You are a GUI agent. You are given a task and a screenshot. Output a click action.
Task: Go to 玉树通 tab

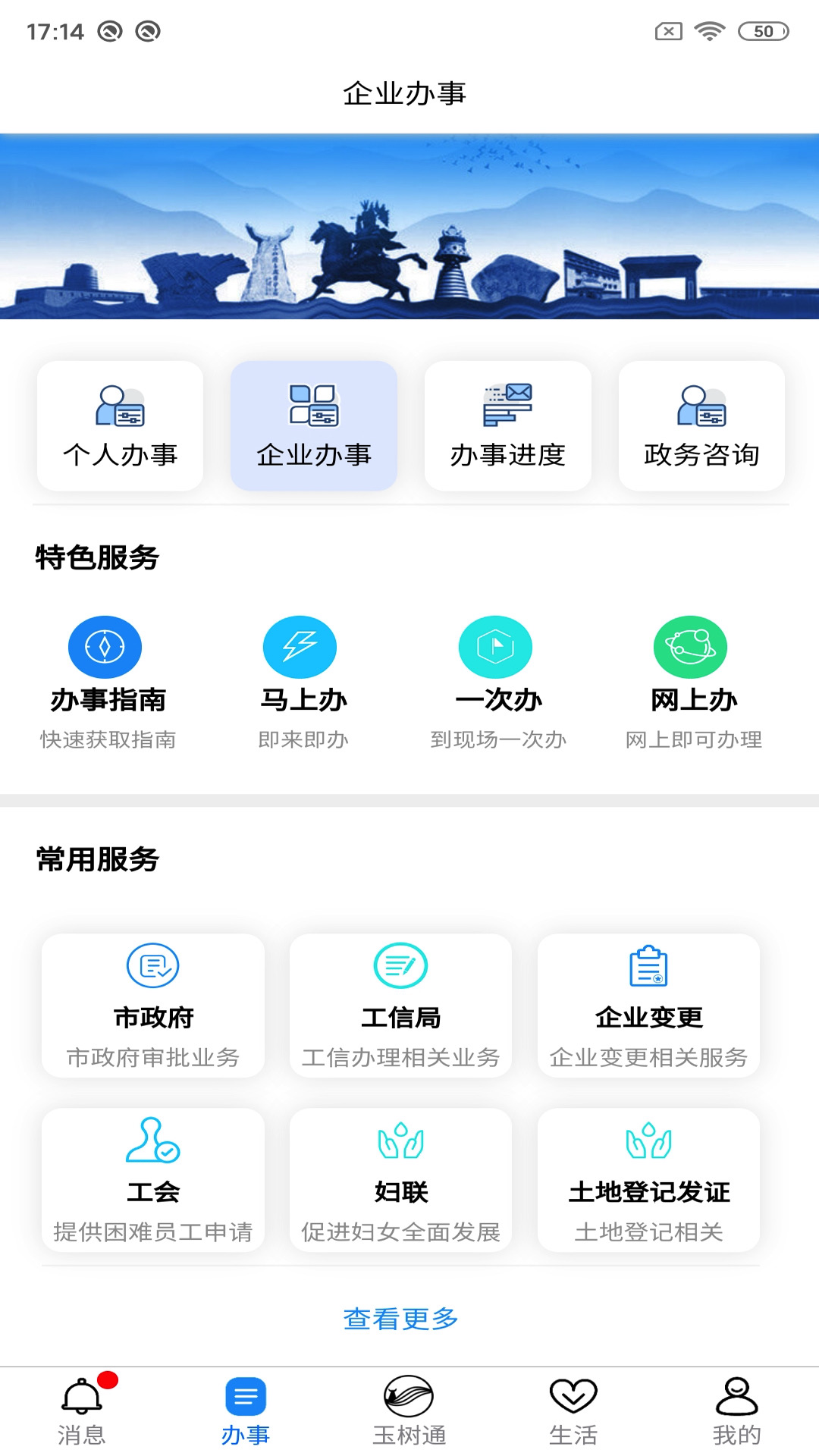coord(409,1411)
